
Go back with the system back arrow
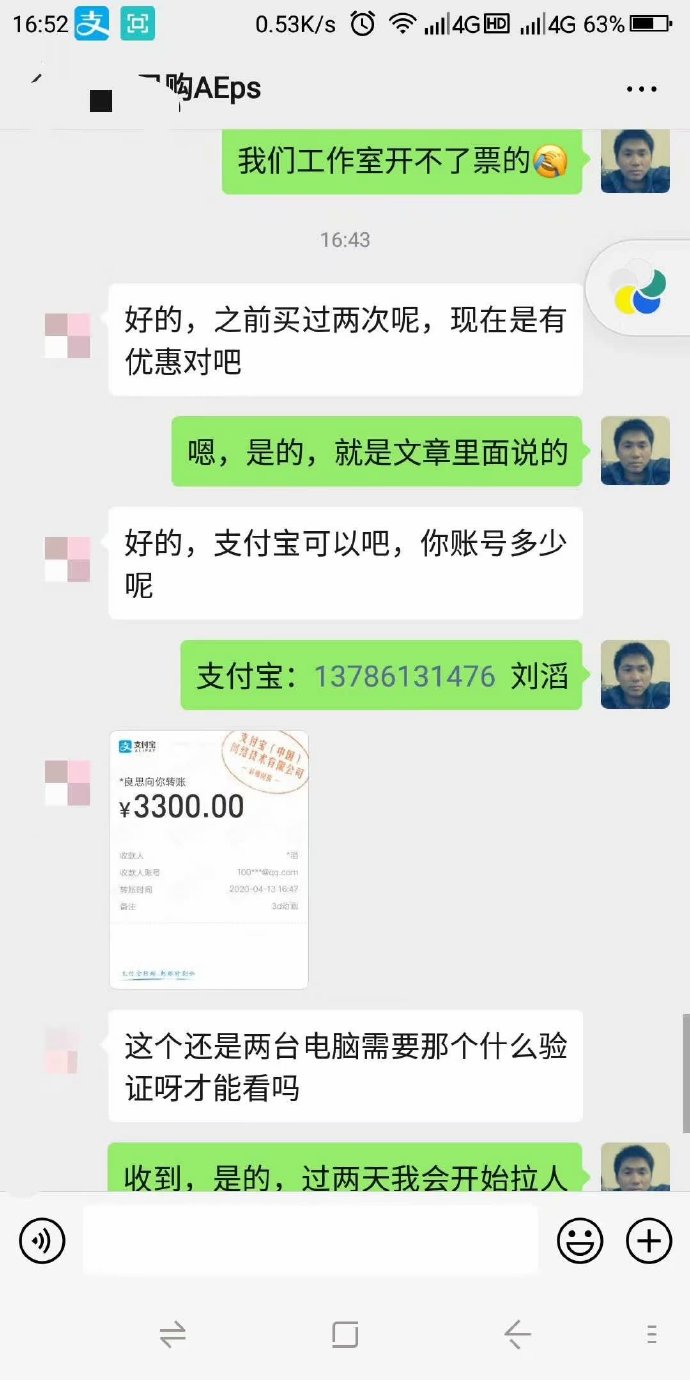(x=517, y=1333)
